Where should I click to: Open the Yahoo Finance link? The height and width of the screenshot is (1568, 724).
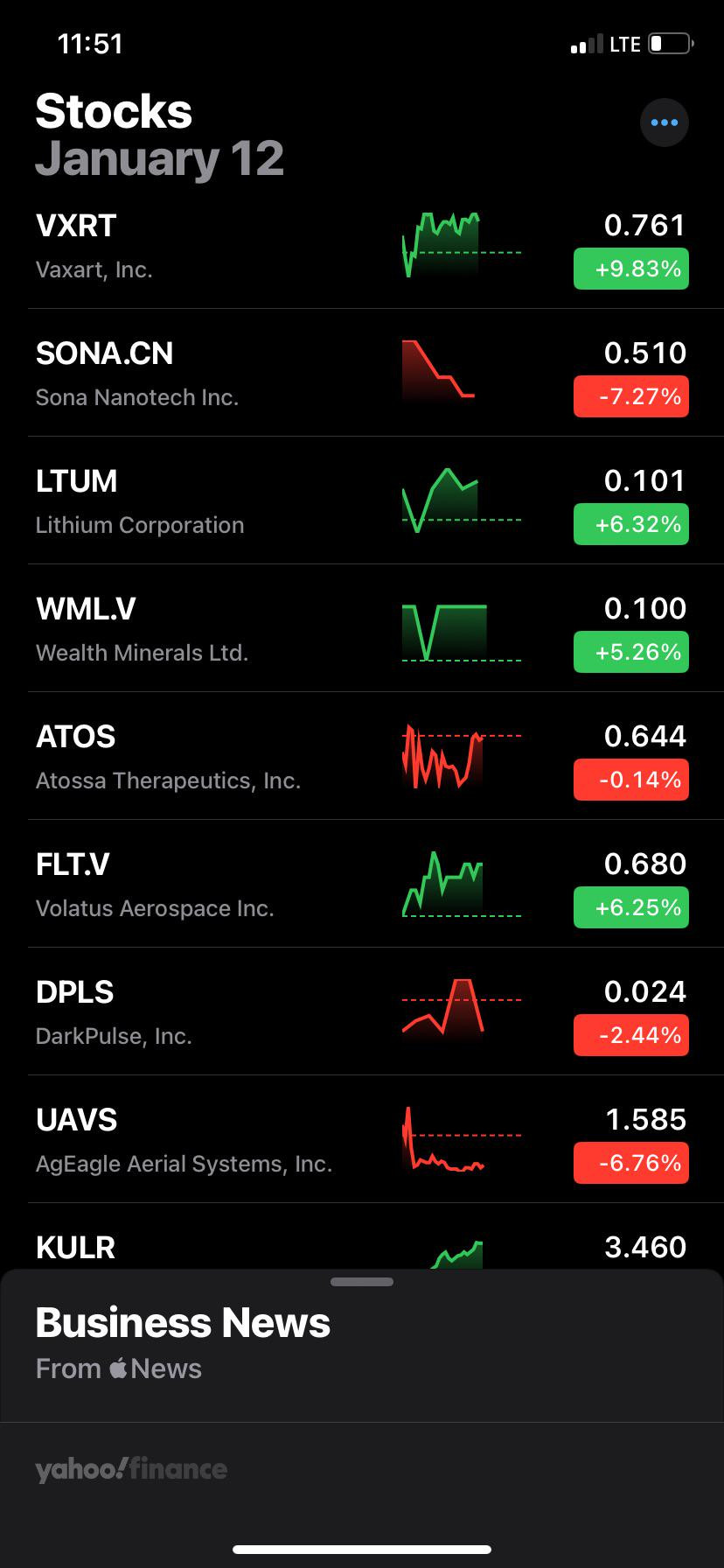131,1469
